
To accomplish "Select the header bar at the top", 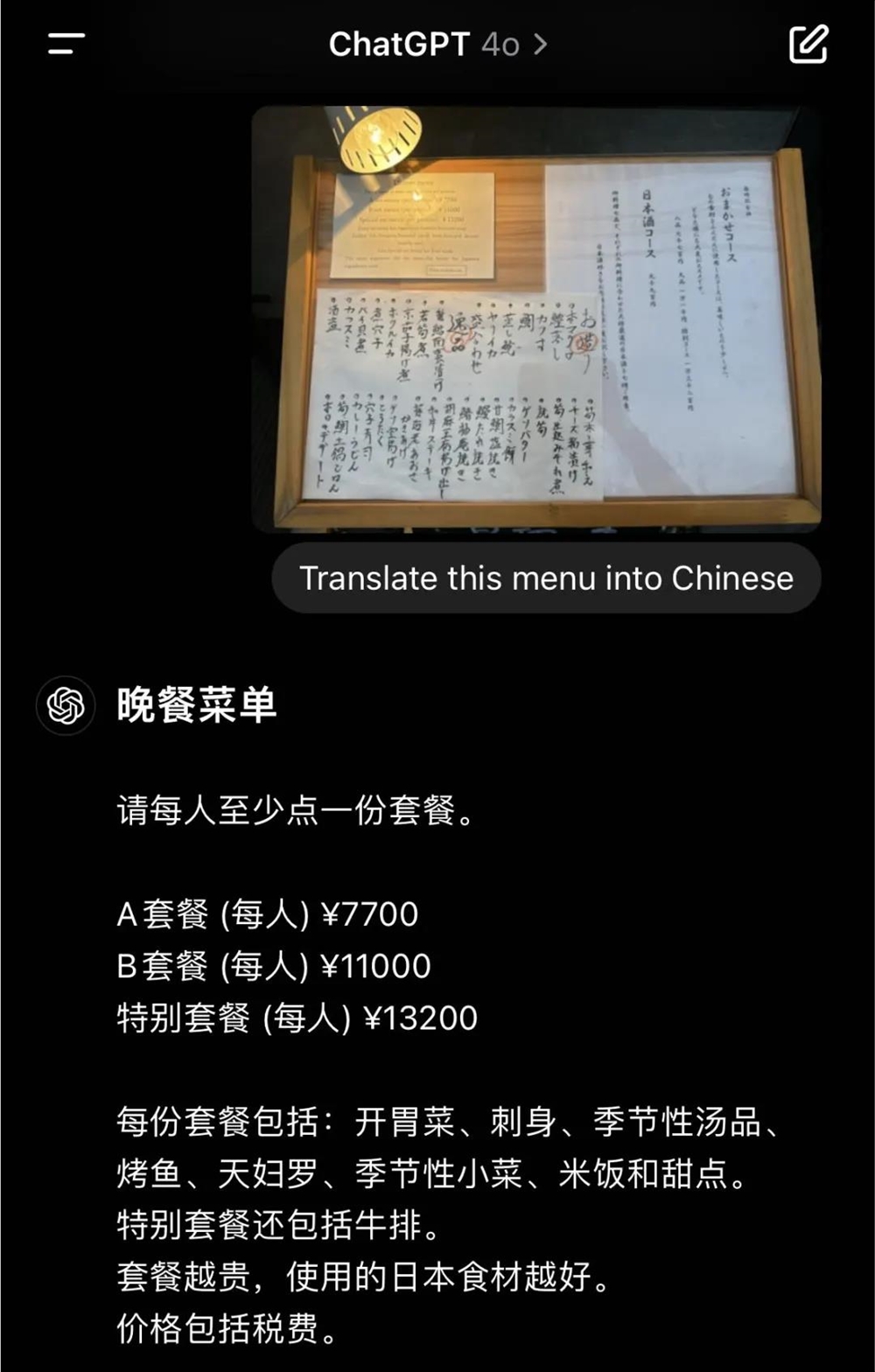I will [437, 45].
